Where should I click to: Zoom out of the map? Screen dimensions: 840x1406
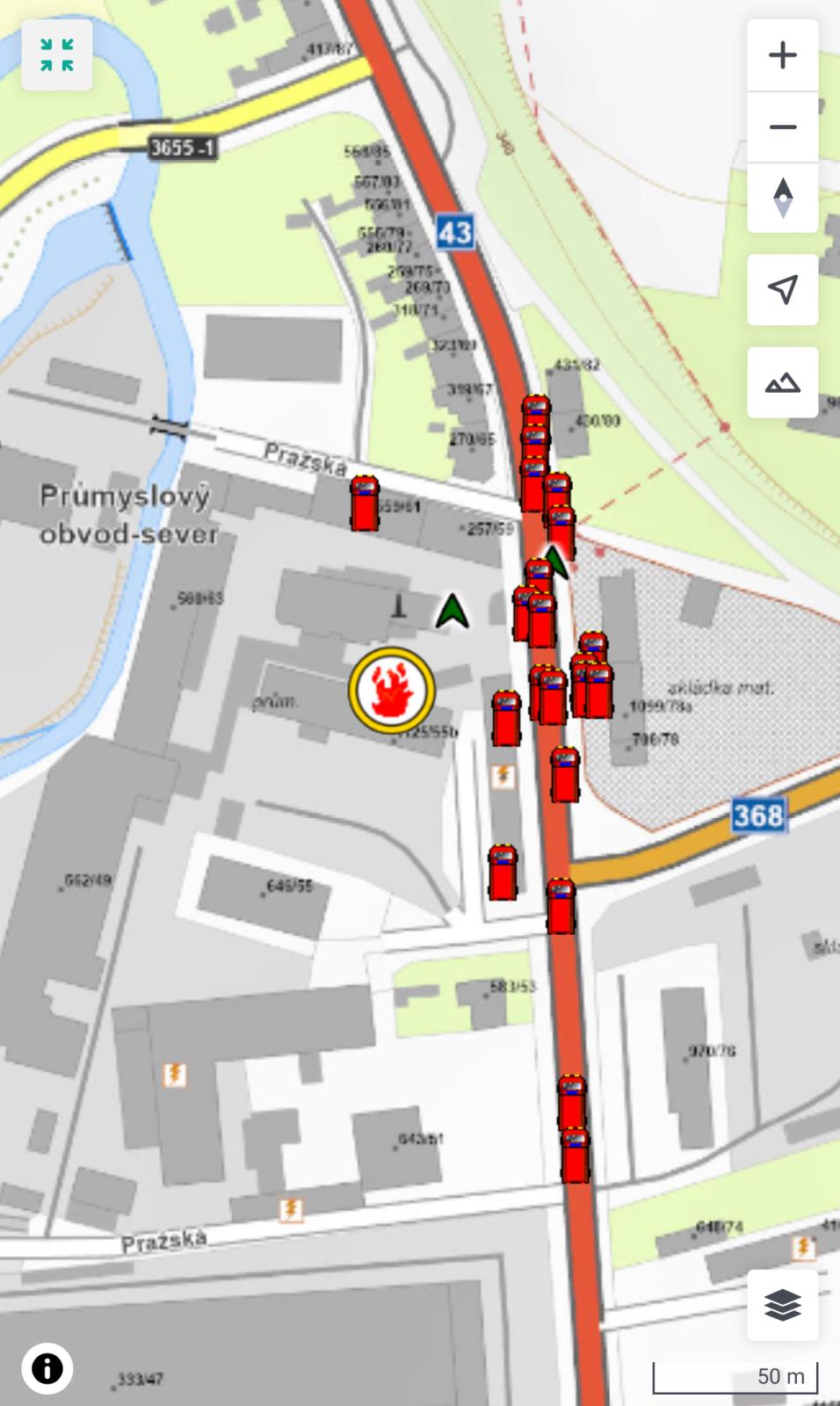(x=782, y=127)
